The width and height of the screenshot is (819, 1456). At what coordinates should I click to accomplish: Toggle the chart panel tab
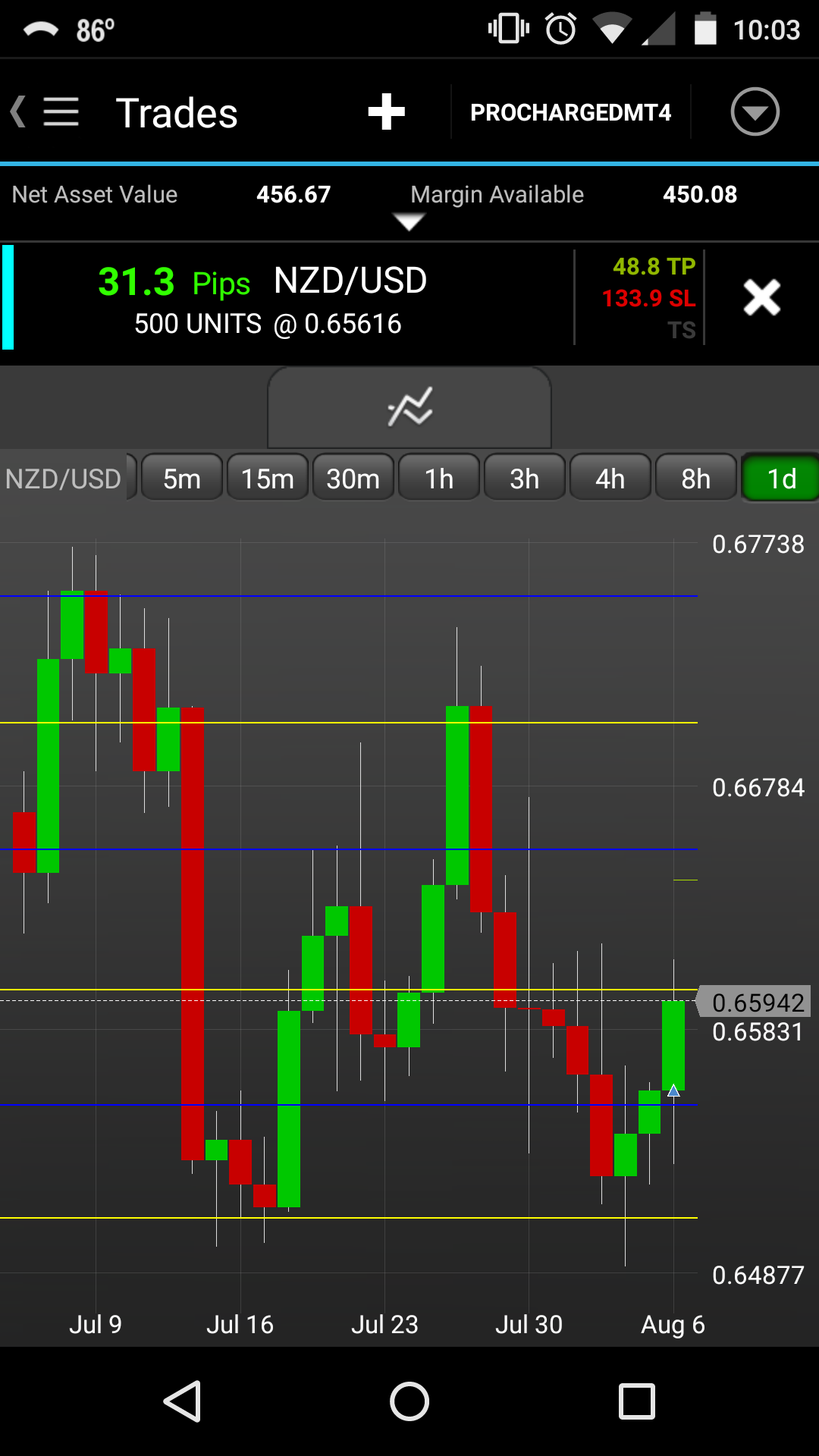(409, 407)
